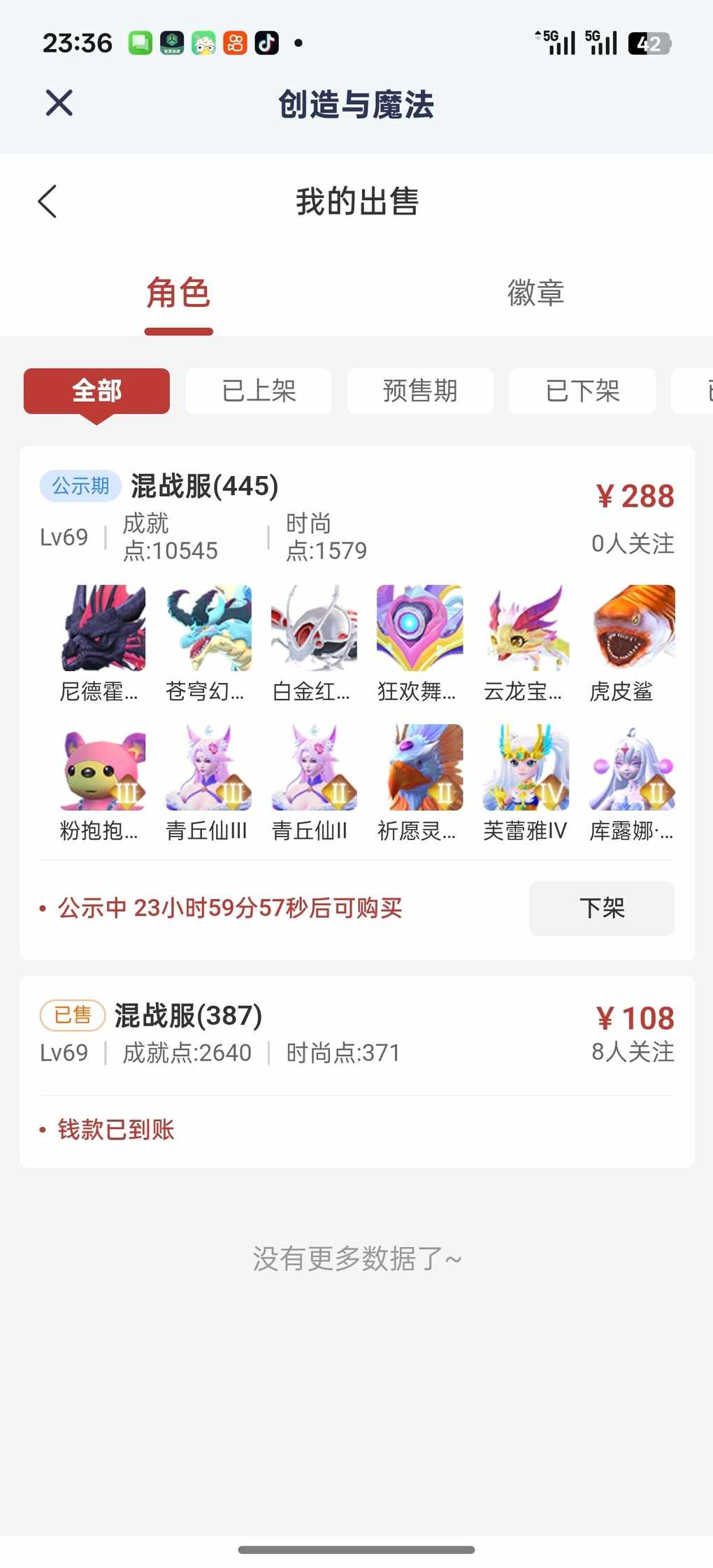This screenshot has height=1568, width=713.
Task: Show 预售期 listings
Action: (420, 391)
